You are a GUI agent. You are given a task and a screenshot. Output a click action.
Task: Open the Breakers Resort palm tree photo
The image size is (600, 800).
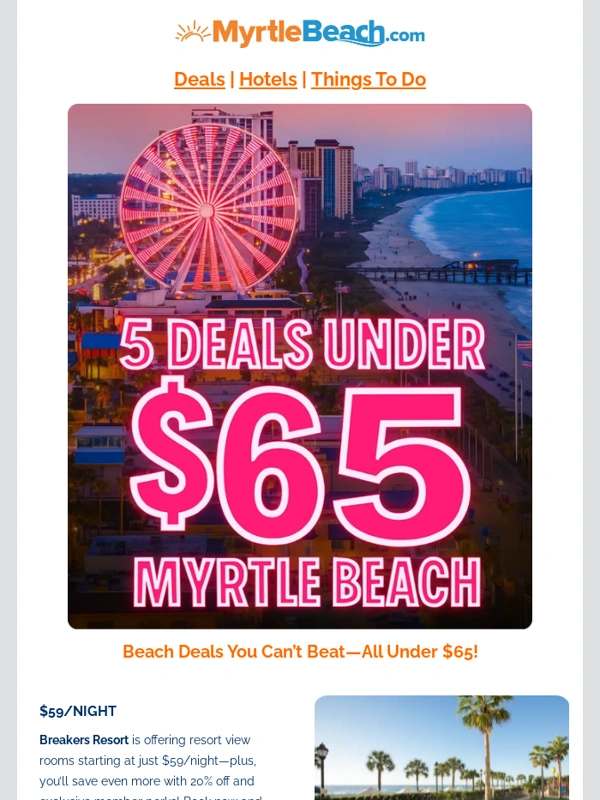tap(441, 747)
